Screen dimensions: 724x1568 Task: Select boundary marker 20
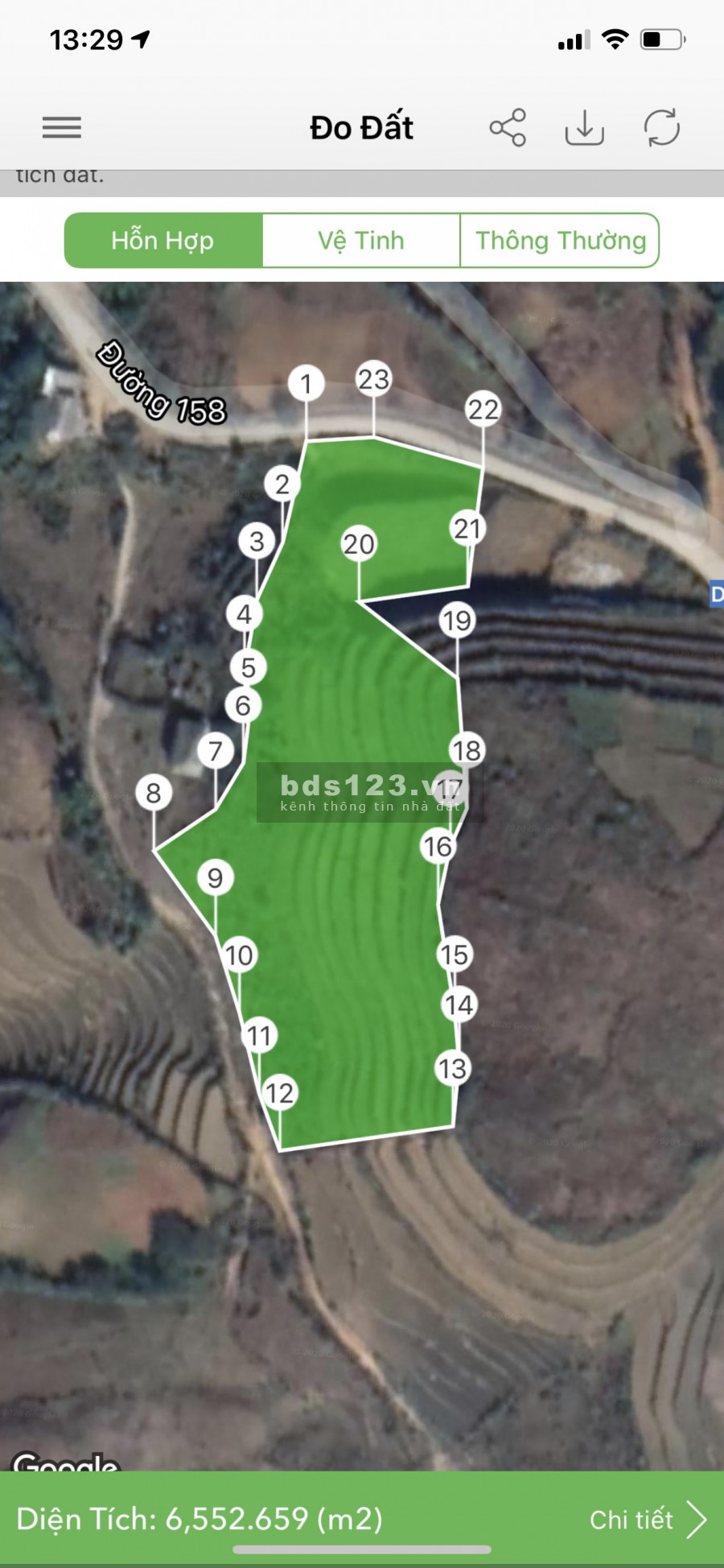[x=359, y=544]
